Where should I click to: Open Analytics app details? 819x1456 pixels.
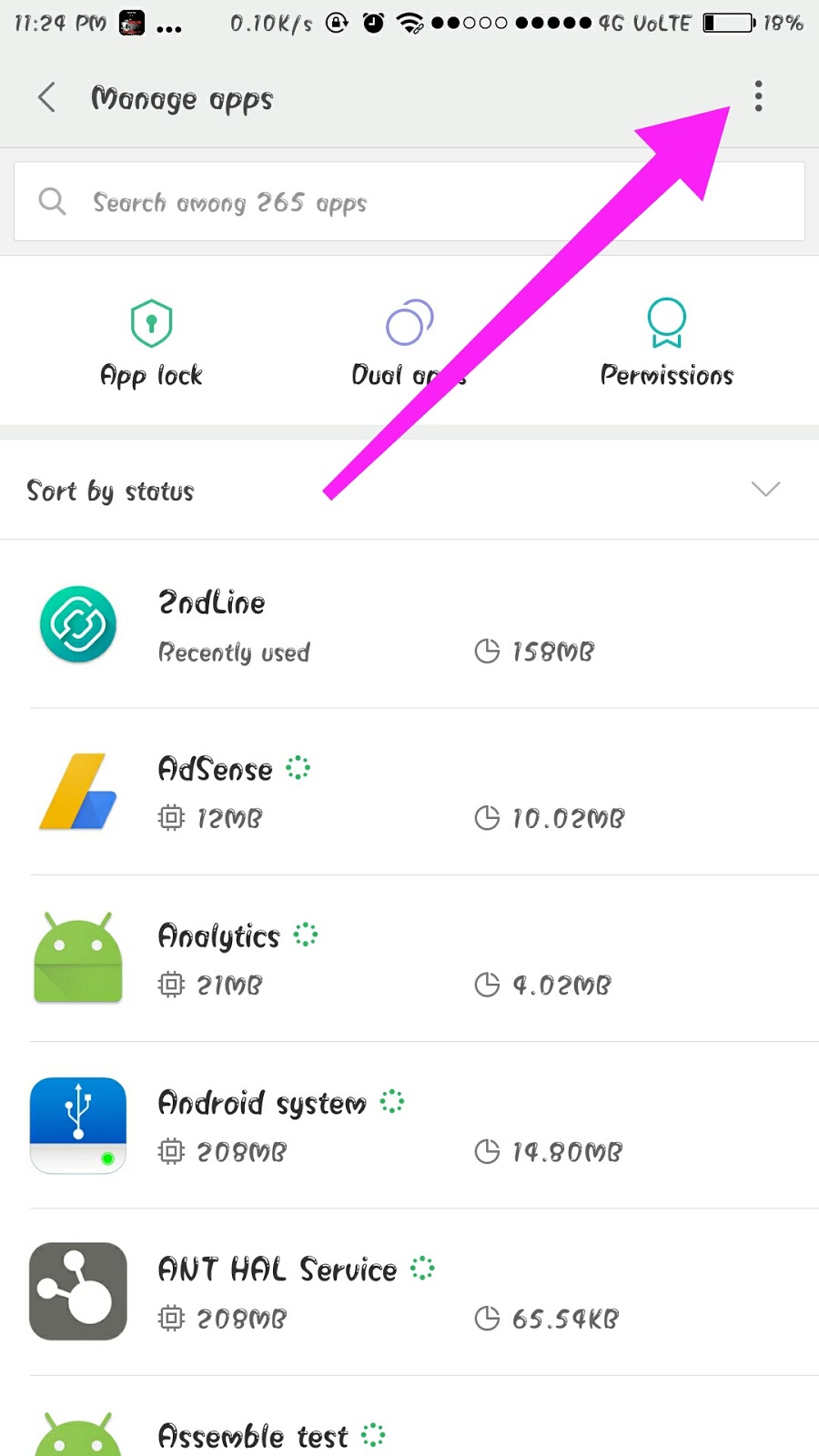click(409, 958)
